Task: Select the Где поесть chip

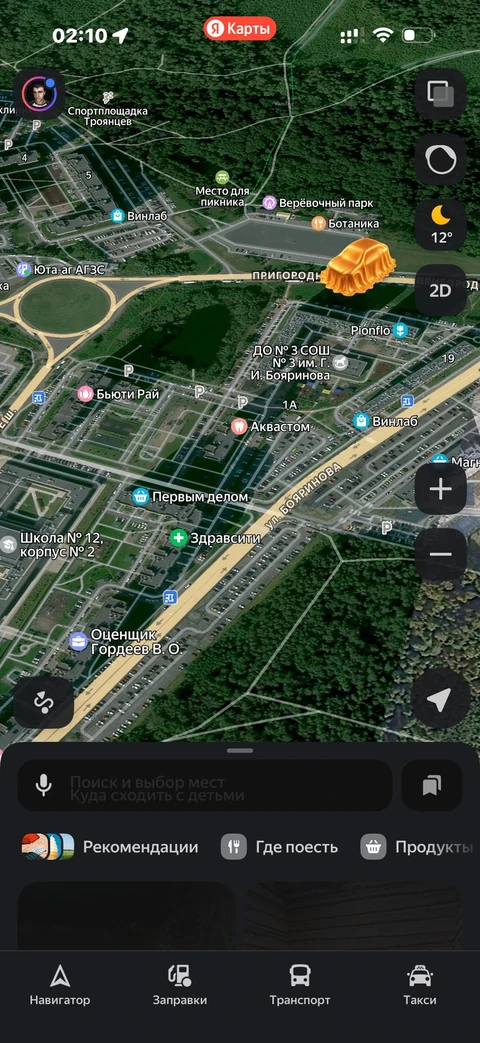Action: click(279, 847)
